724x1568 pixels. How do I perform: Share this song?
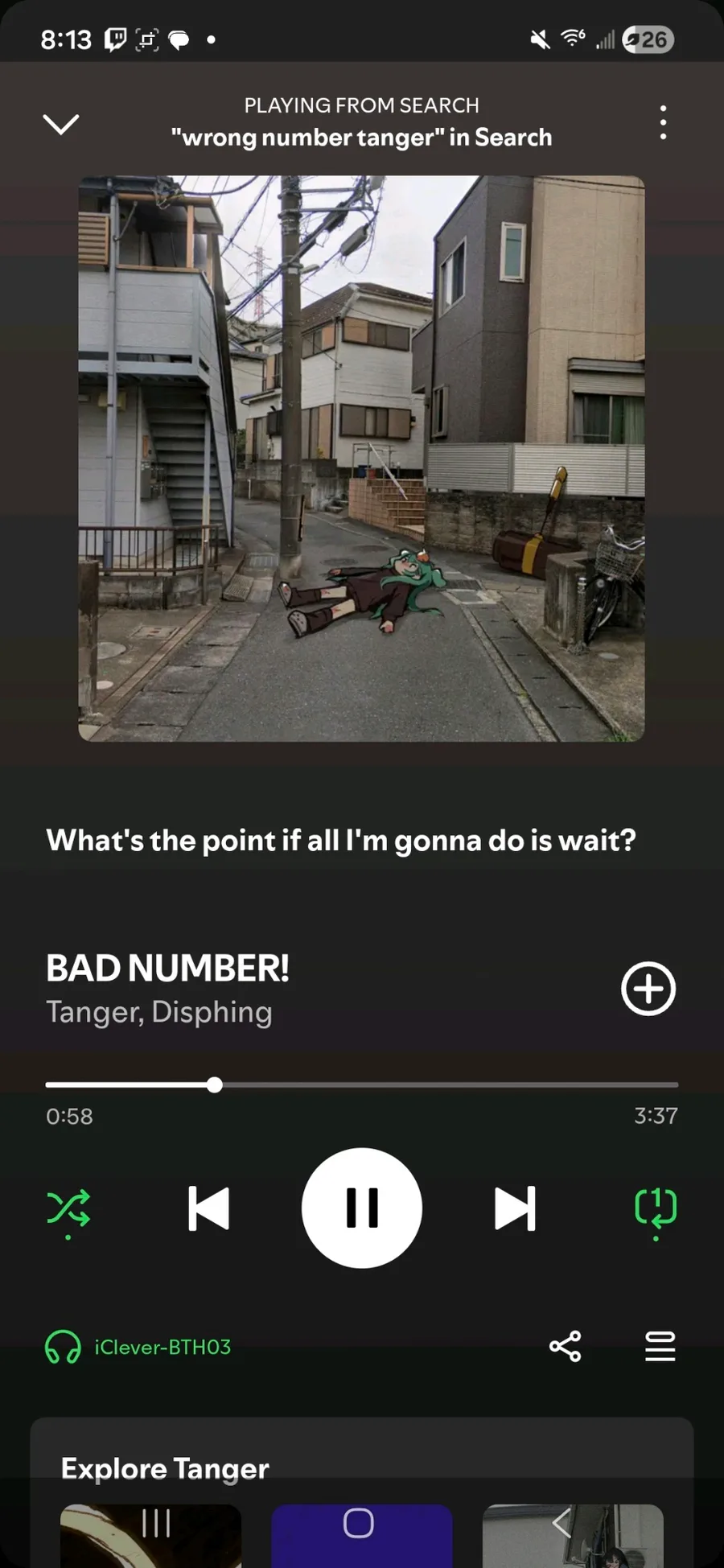pyautogui.click(x=565, y=1346)
